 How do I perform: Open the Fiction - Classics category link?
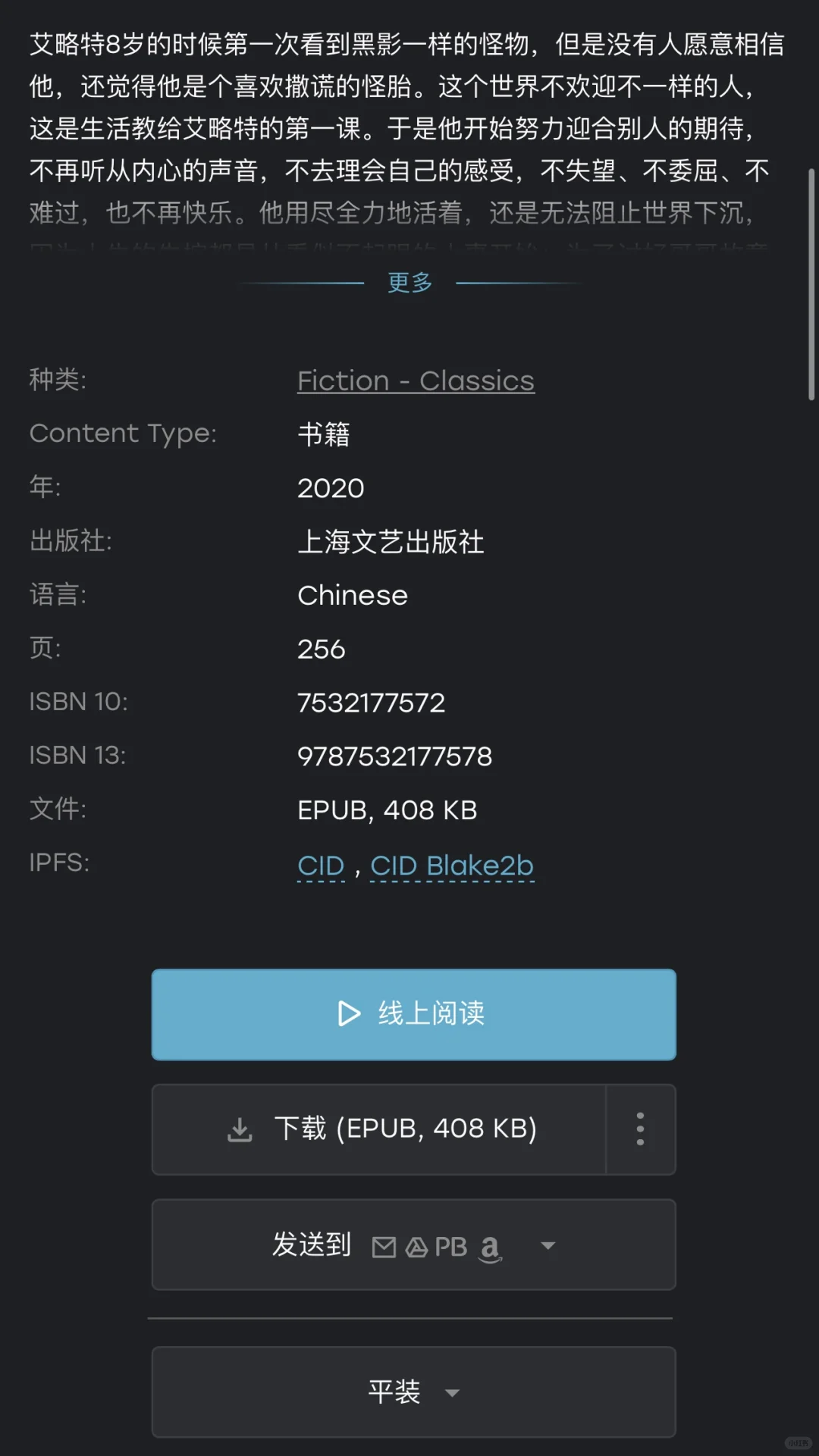click(x=416, y=380)
